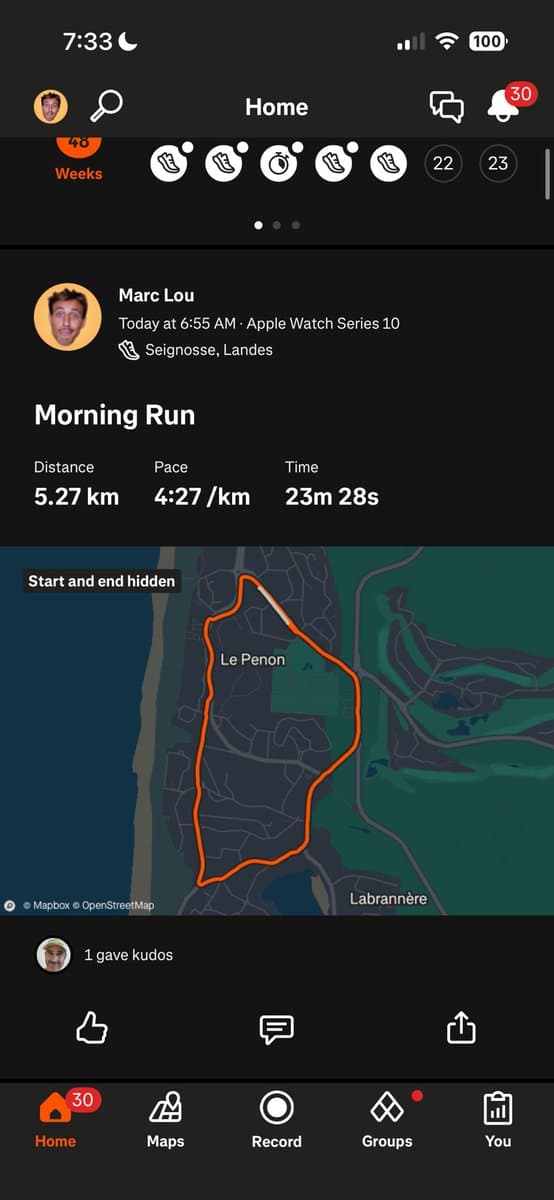Switch to the Maps tab

pyautogui.click(x=166, y=1120)
